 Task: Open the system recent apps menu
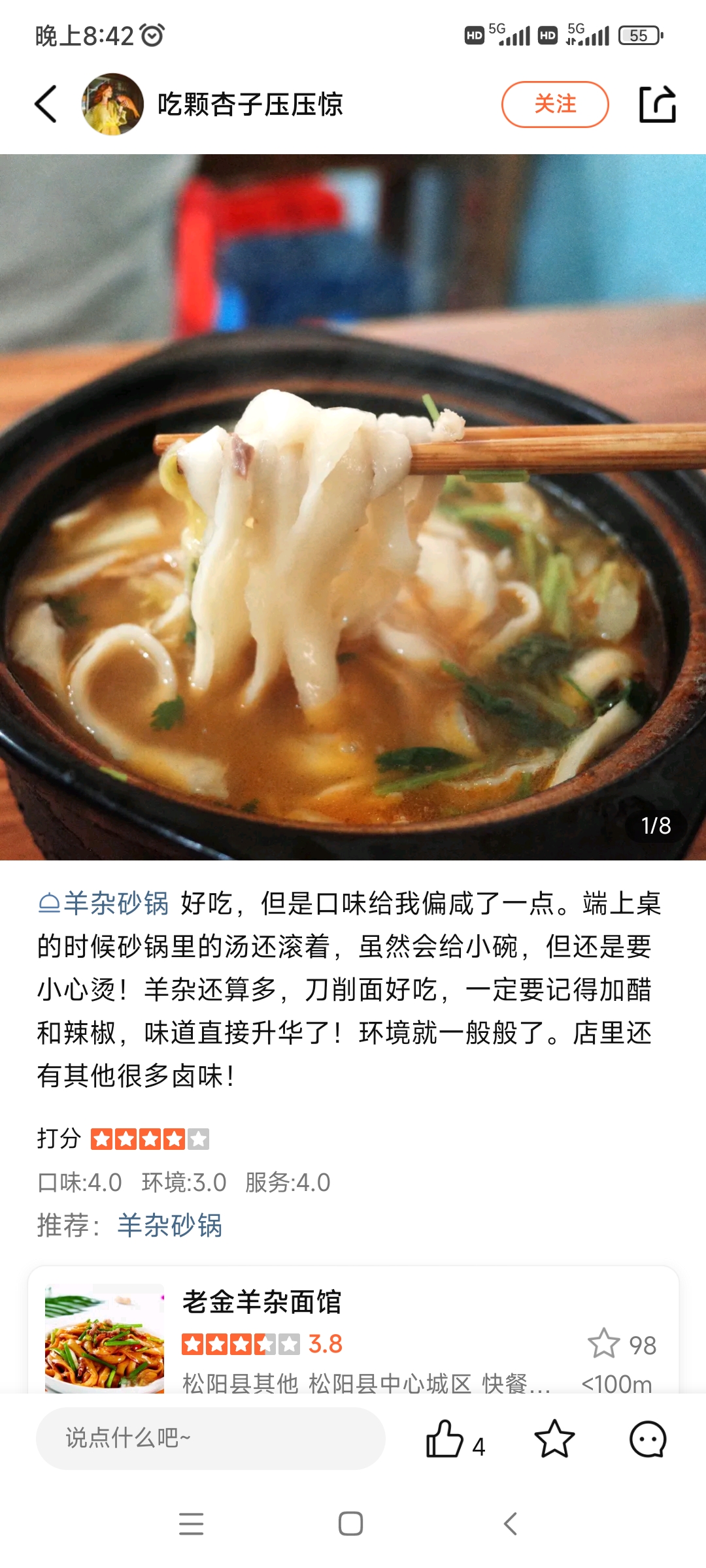click(192, 1524)
